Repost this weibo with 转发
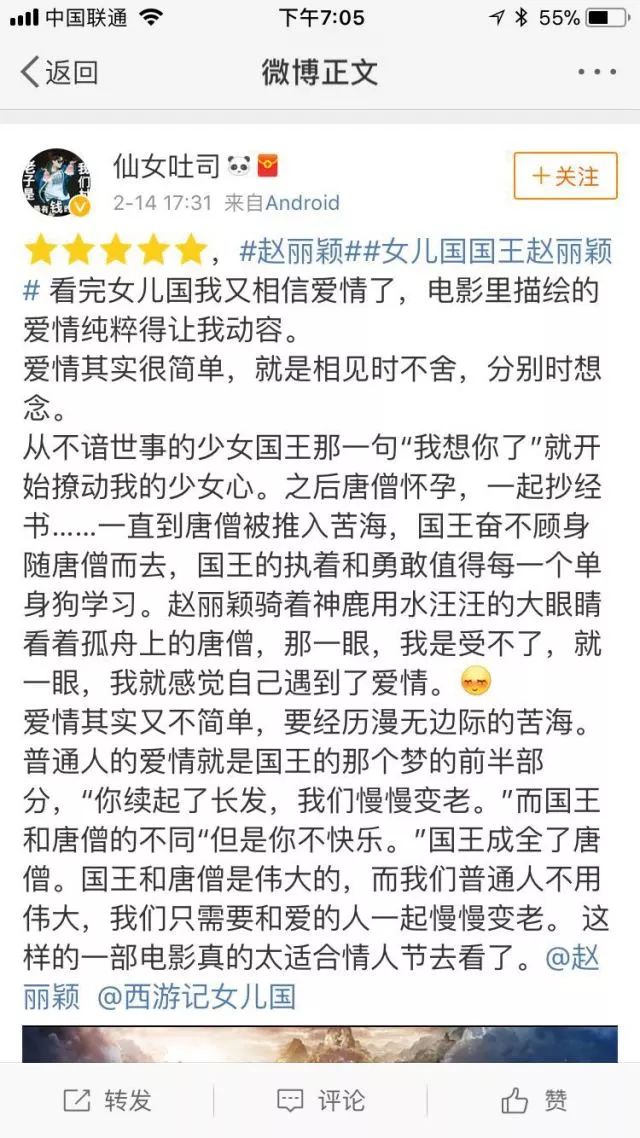This screenshot has width=640, height=1138. tap(108, 1101)
